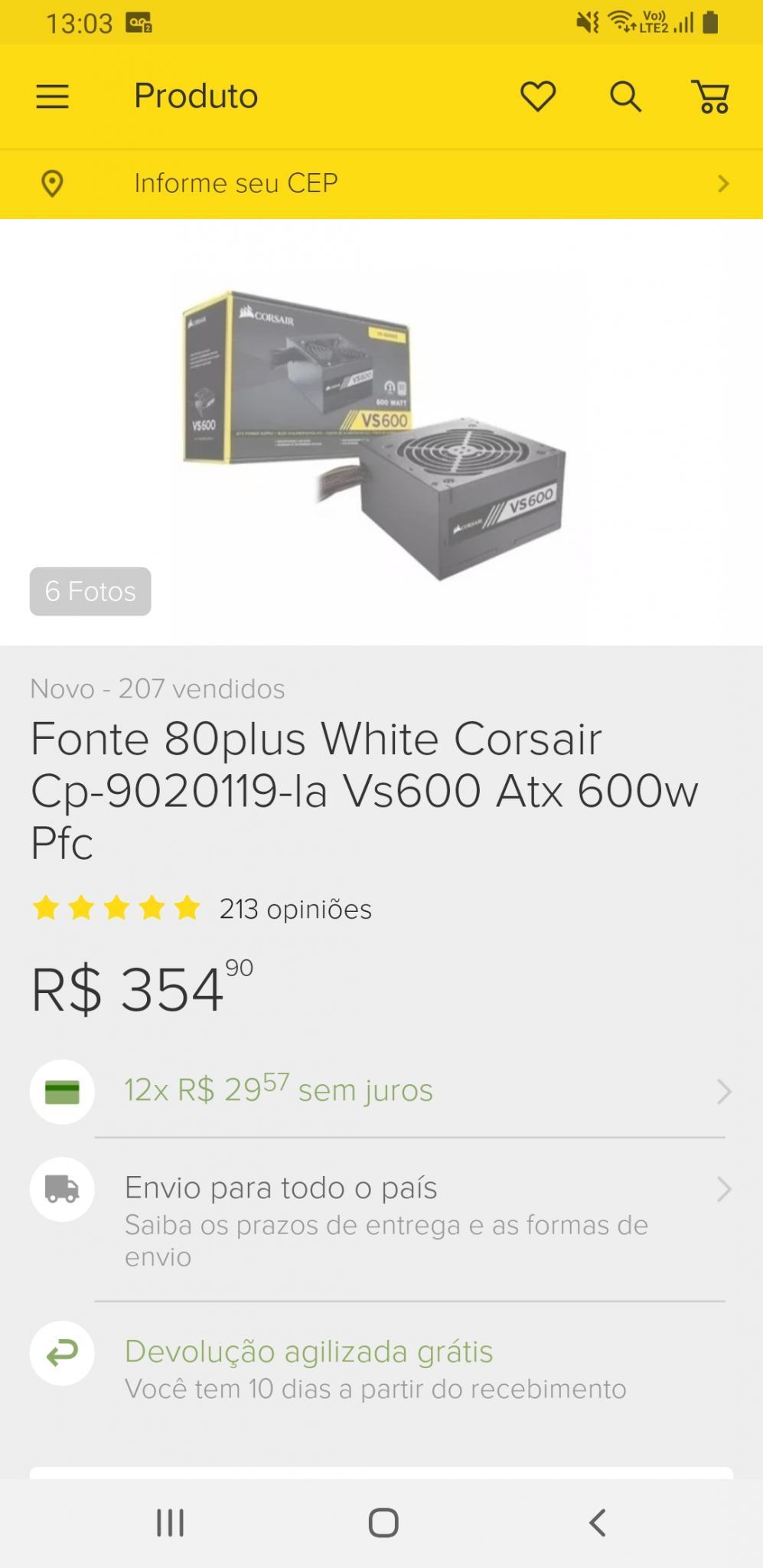Image resolution: width=763 pixels, height=1568 pixels.
Task: Open the 6 Fotos gallery badge
Action: point(90,591)
